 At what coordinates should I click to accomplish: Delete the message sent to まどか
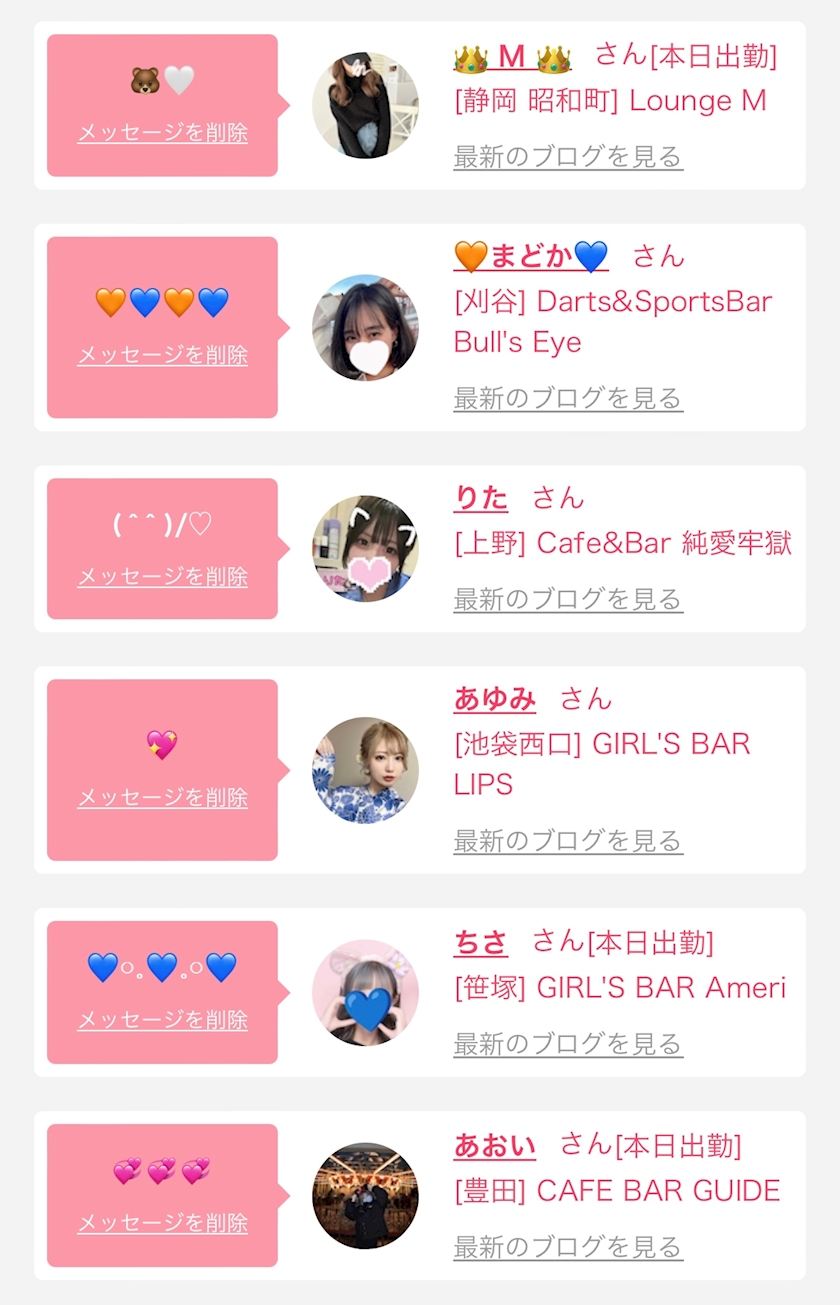coord(162,355)
